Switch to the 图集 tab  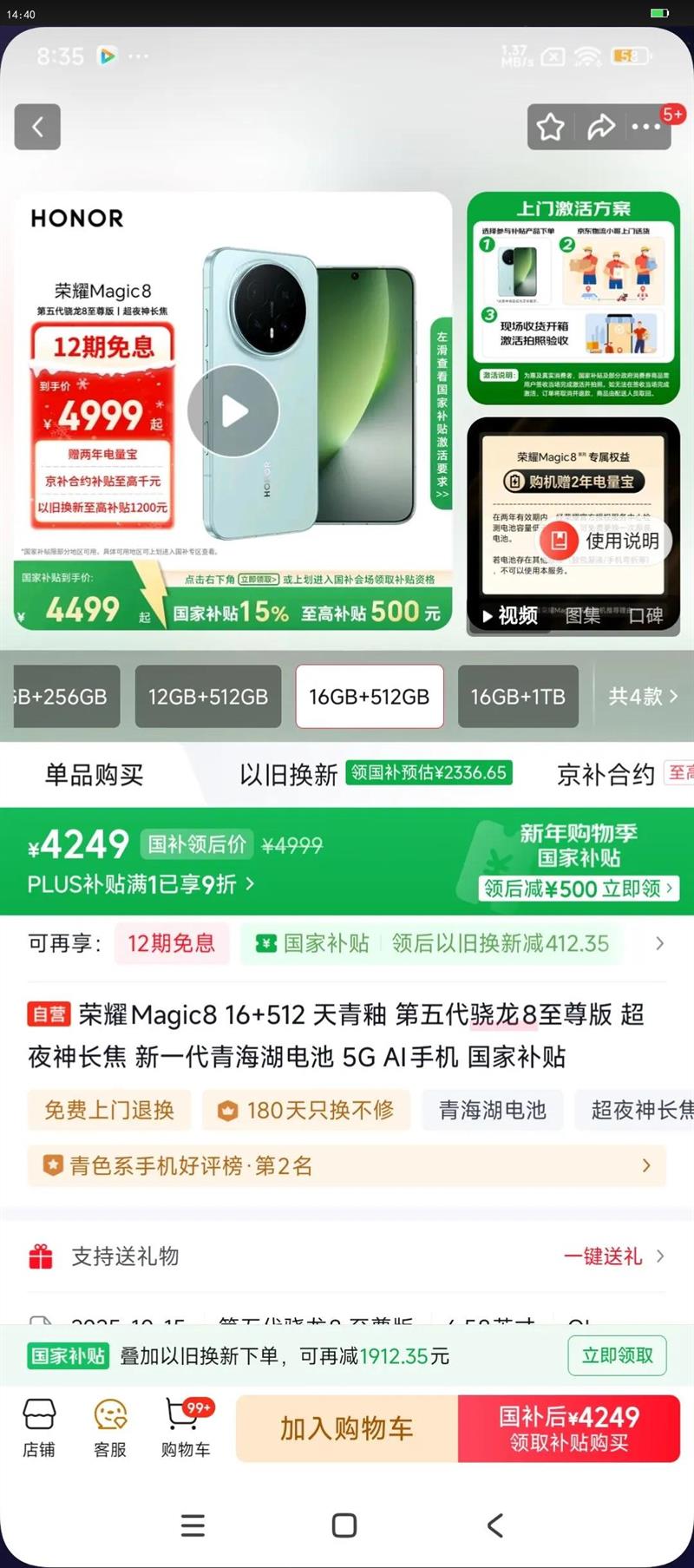tap(581, 617)
